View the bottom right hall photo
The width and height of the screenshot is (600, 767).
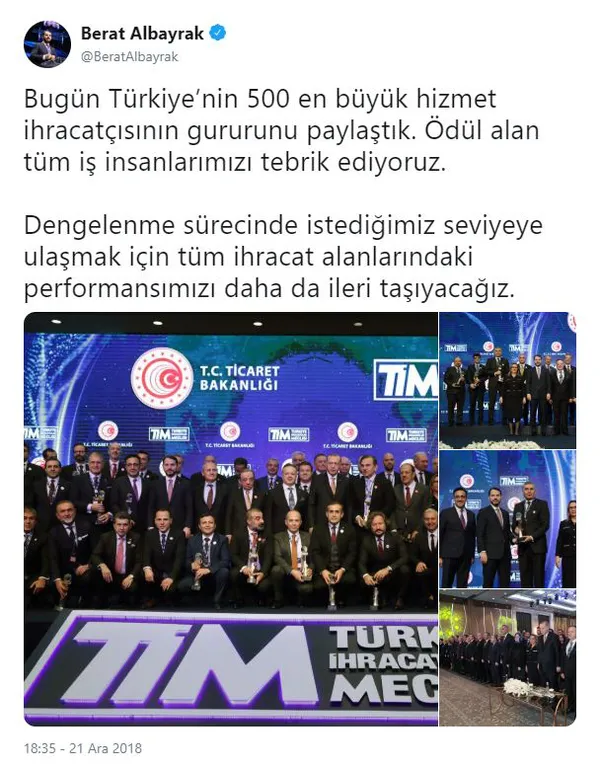pyautogui.click(x=507, y=658)
